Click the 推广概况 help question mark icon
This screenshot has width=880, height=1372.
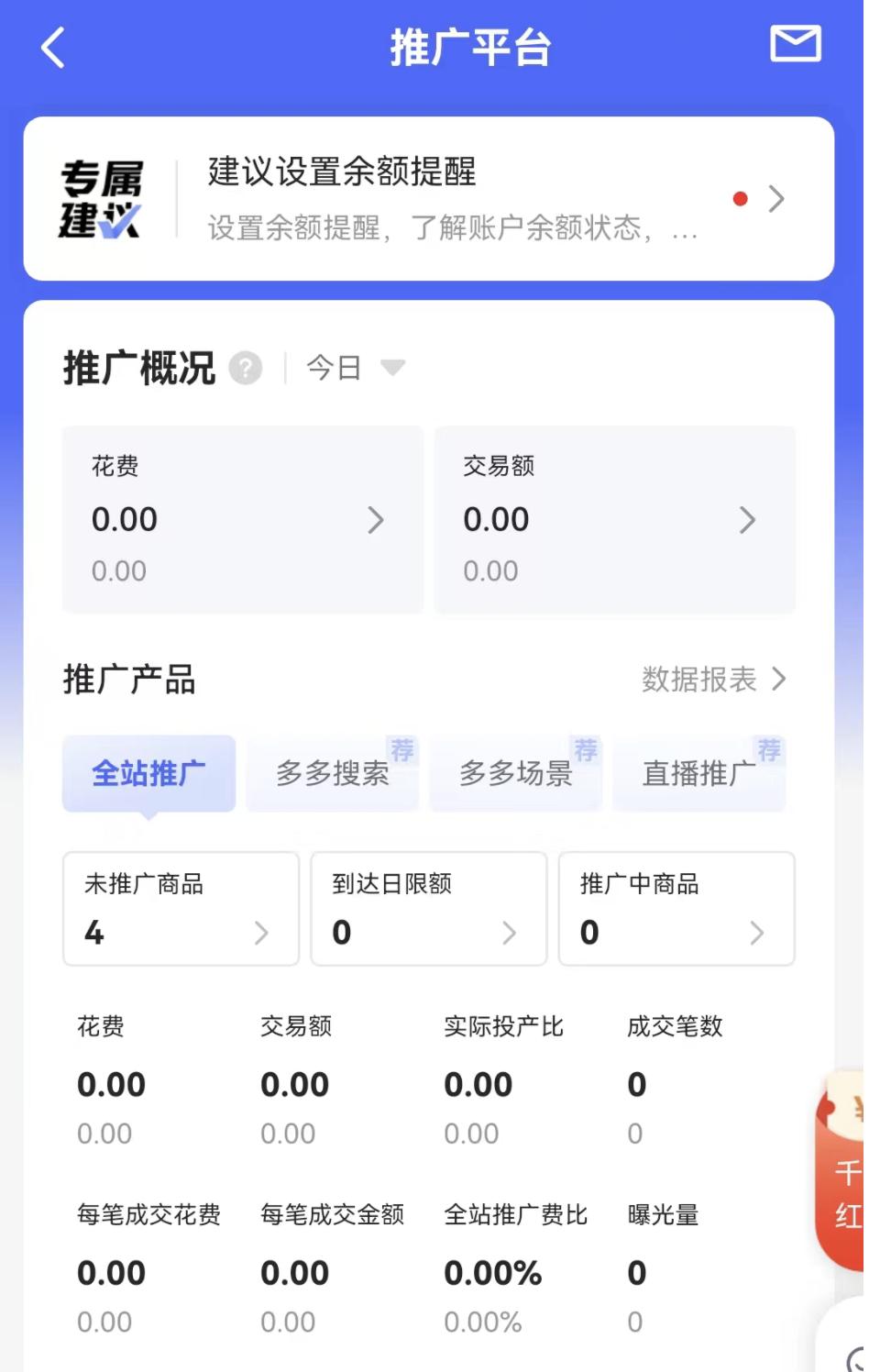244,368
